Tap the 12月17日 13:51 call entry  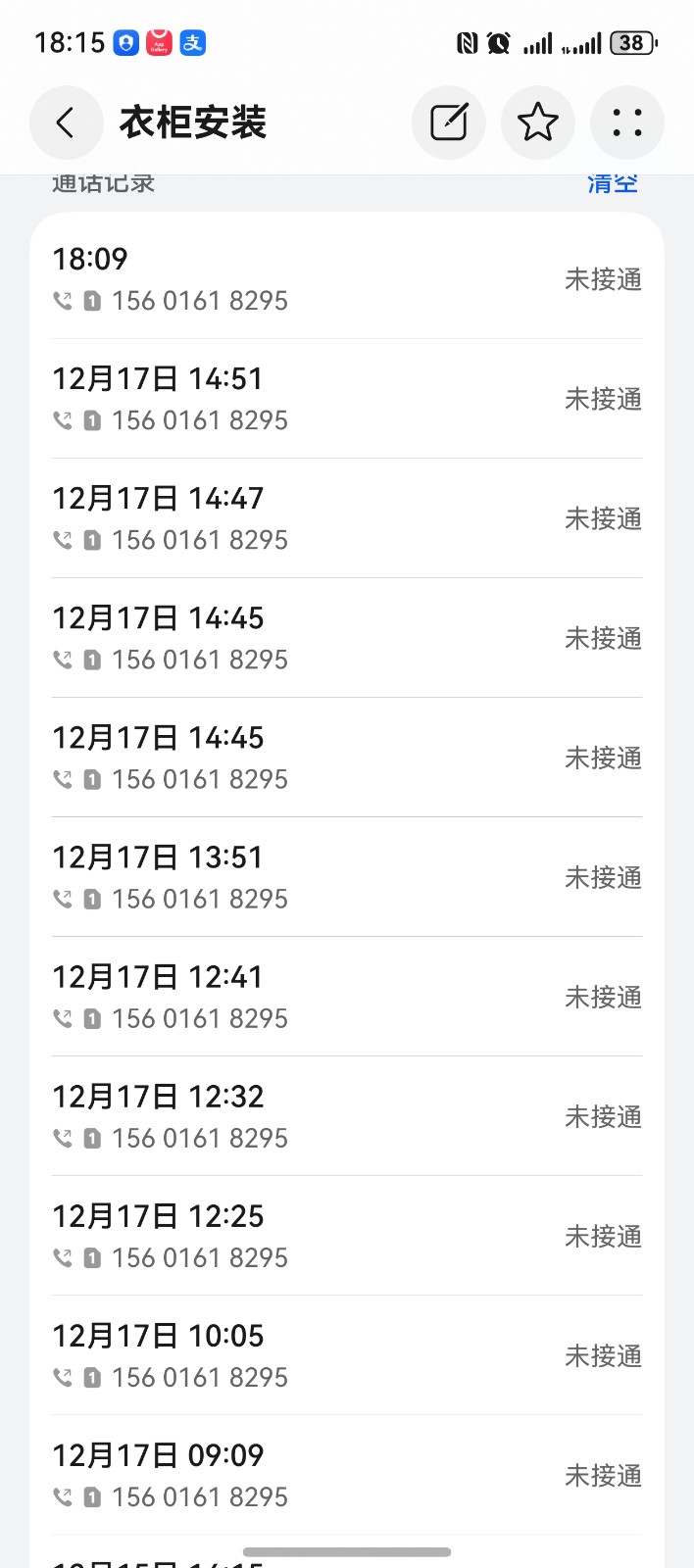pyautogui.click(x=347, y=877)
